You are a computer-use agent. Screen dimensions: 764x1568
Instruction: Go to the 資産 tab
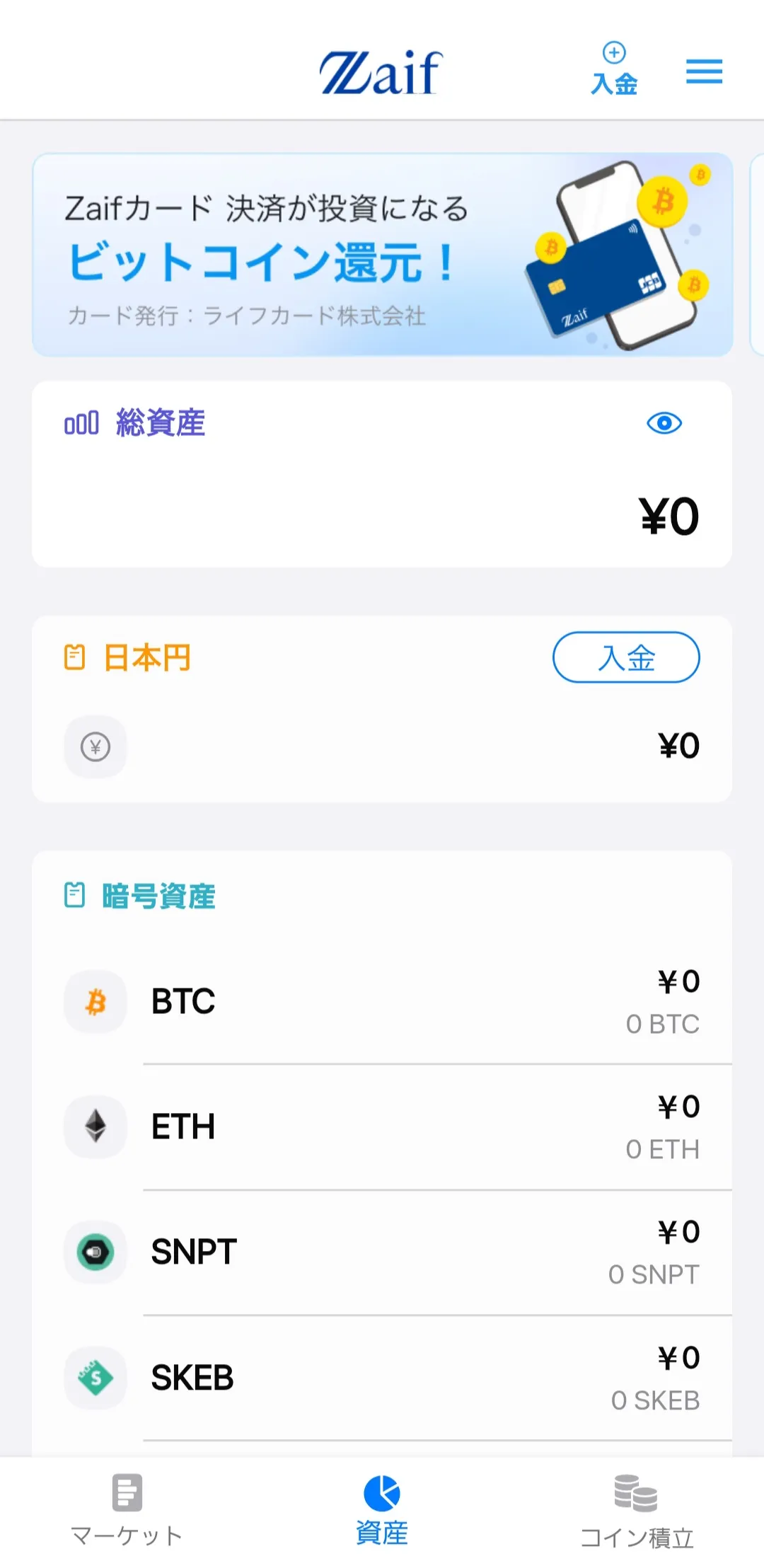382,1511
